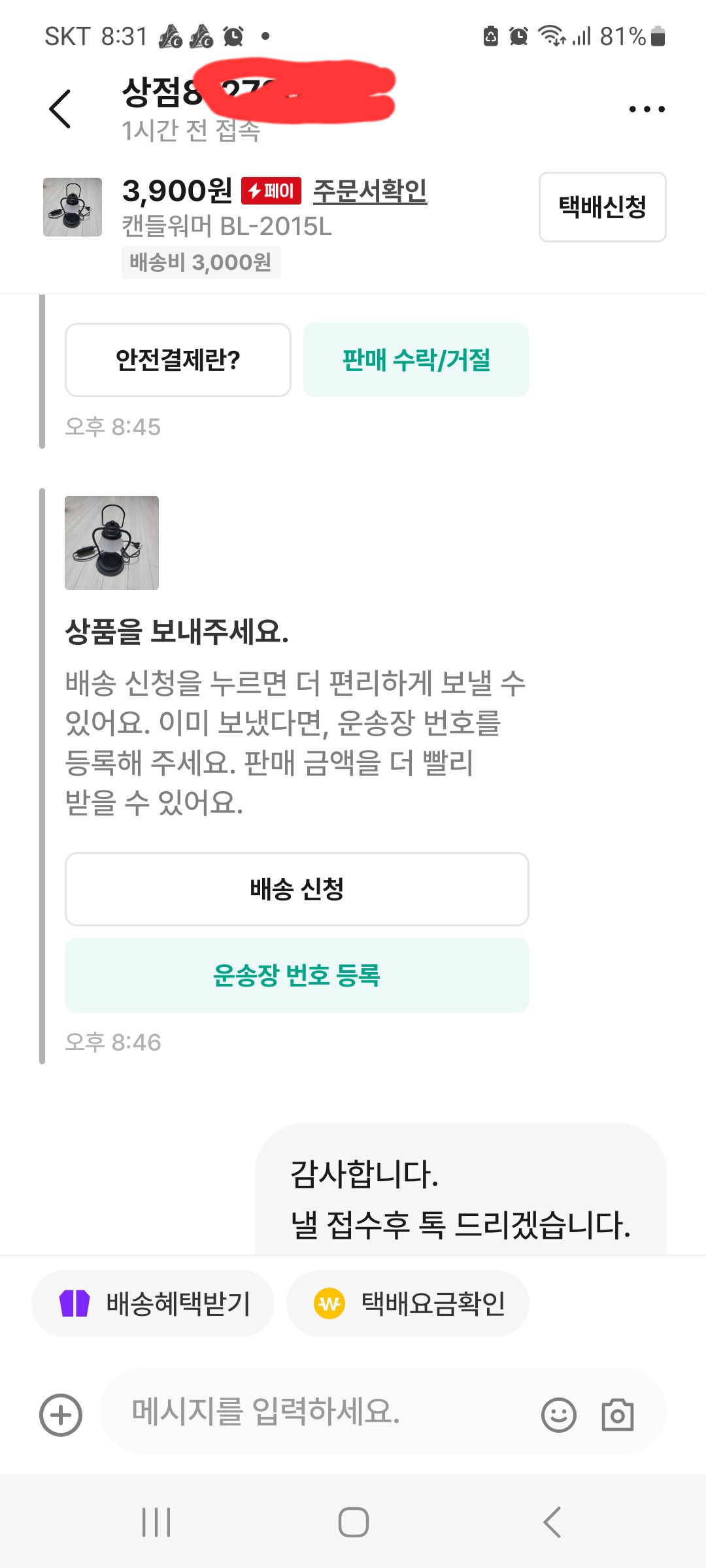
Task: Open the camera to send a photo
Action: point(617,1415)
